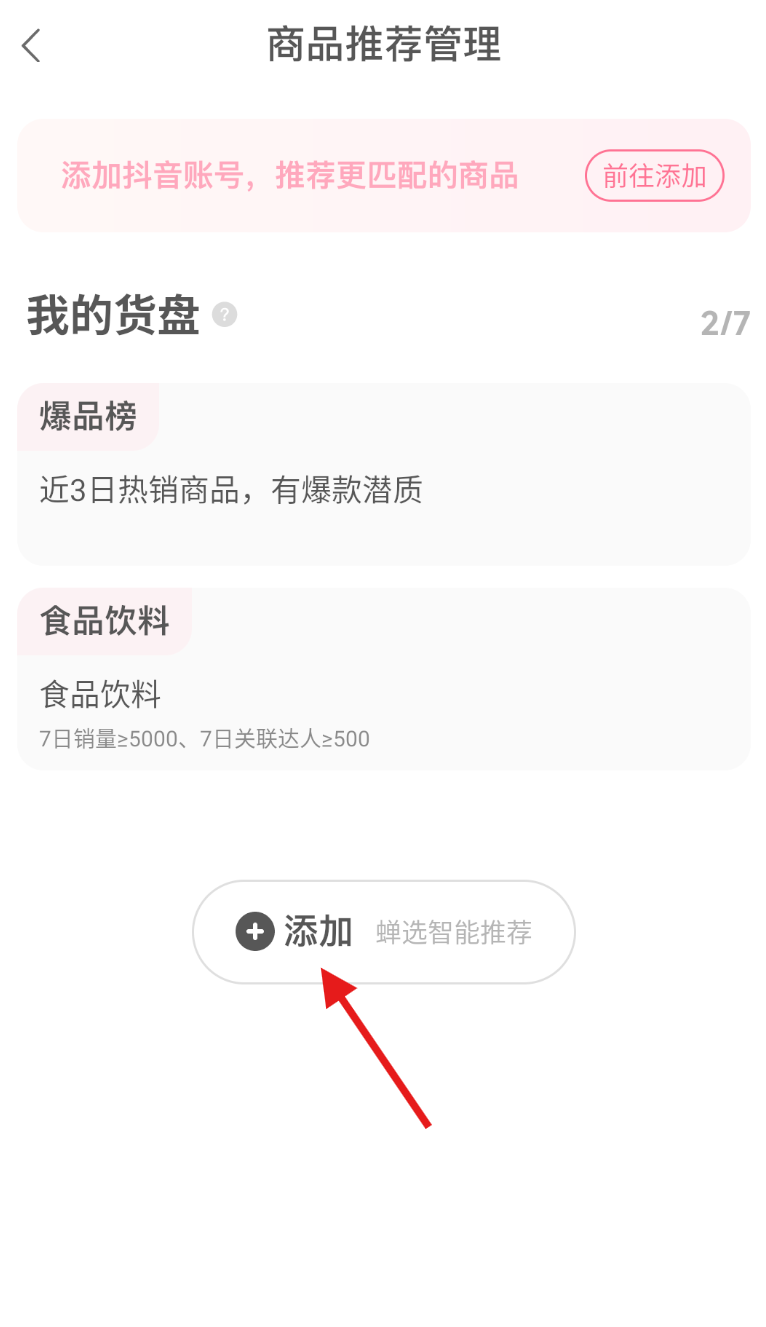Viewport: 766px width, 1327px height.
Task: Open the 爆品榜 card
Action: tap(383, 475)
